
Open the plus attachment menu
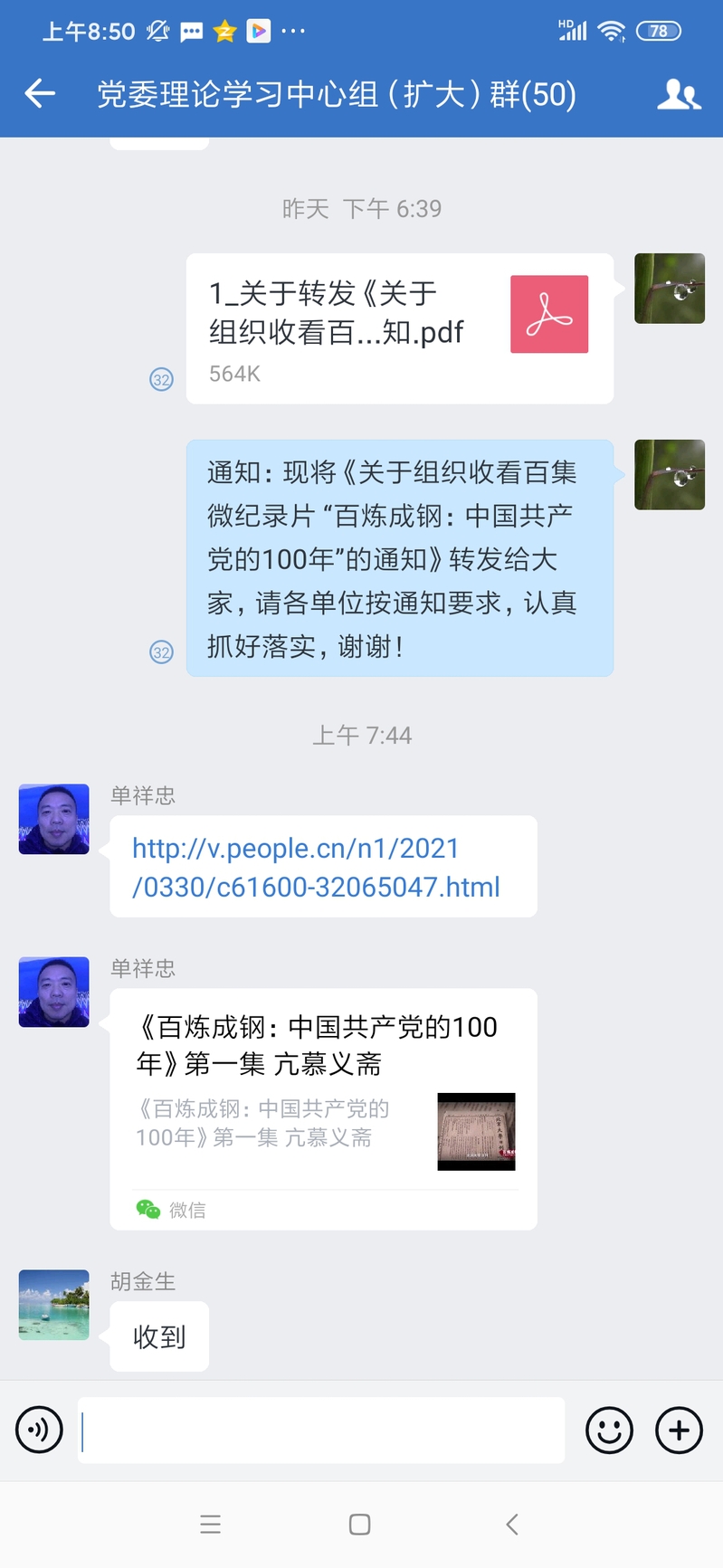(679, 1430)
